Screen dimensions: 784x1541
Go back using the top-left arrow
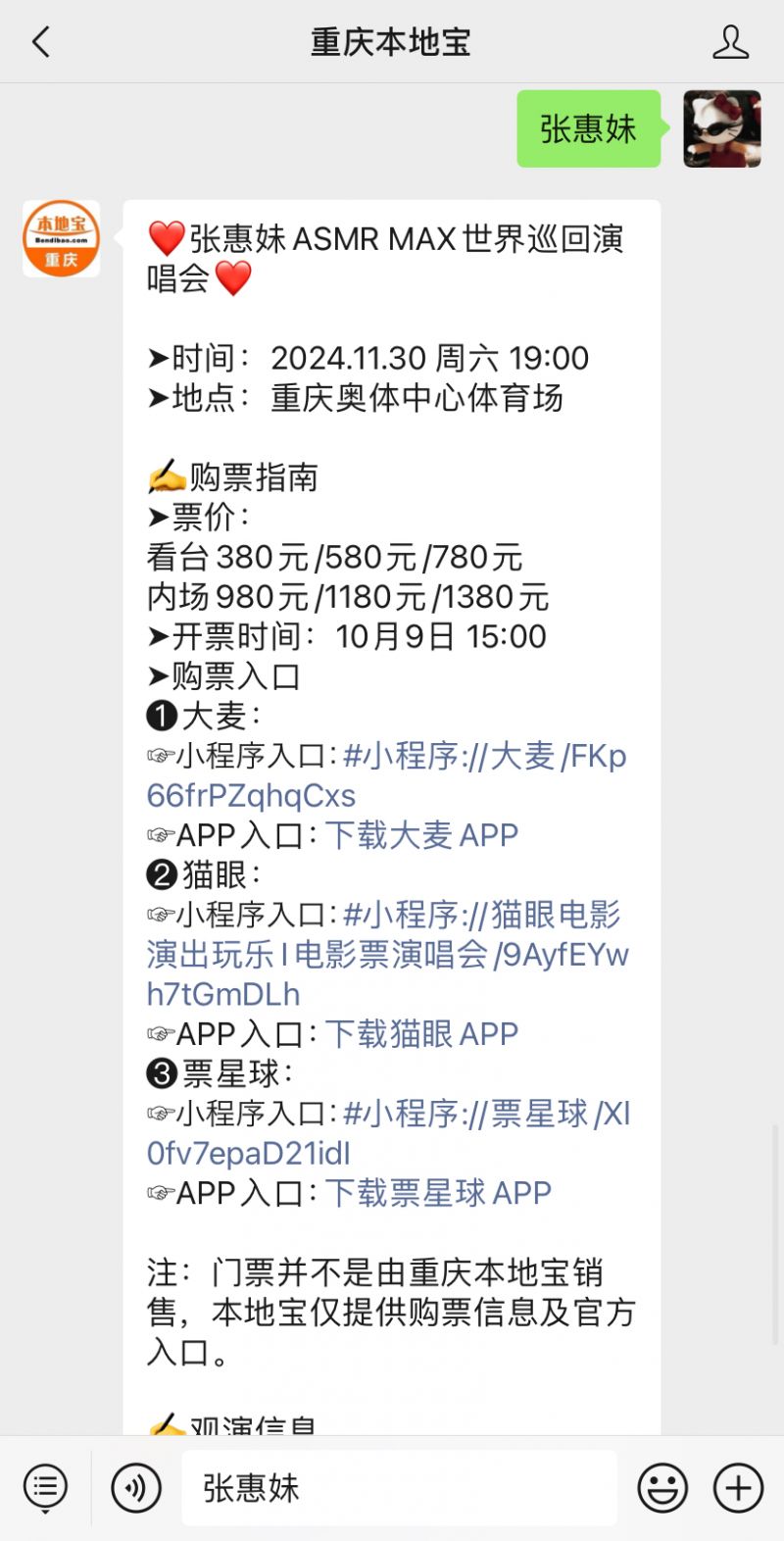[40, 42]
